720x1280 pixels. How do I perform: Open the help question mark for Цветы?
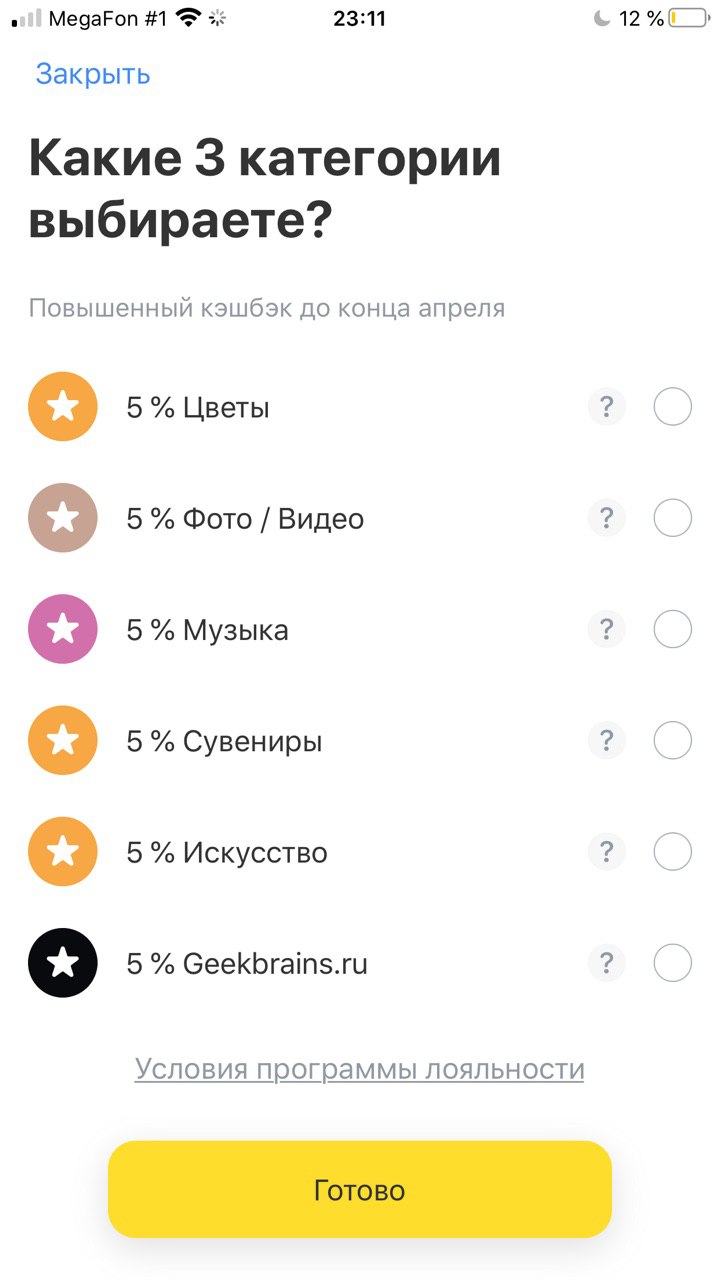606,407
